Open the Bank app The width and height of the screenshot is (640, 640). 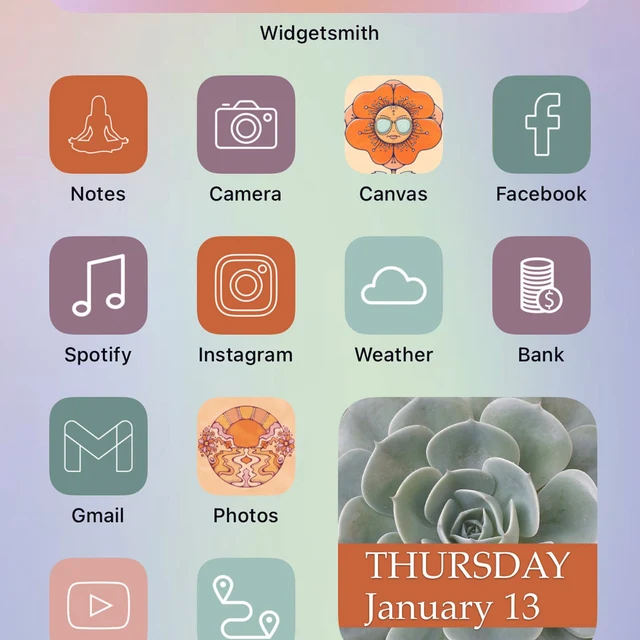[541, 285]
